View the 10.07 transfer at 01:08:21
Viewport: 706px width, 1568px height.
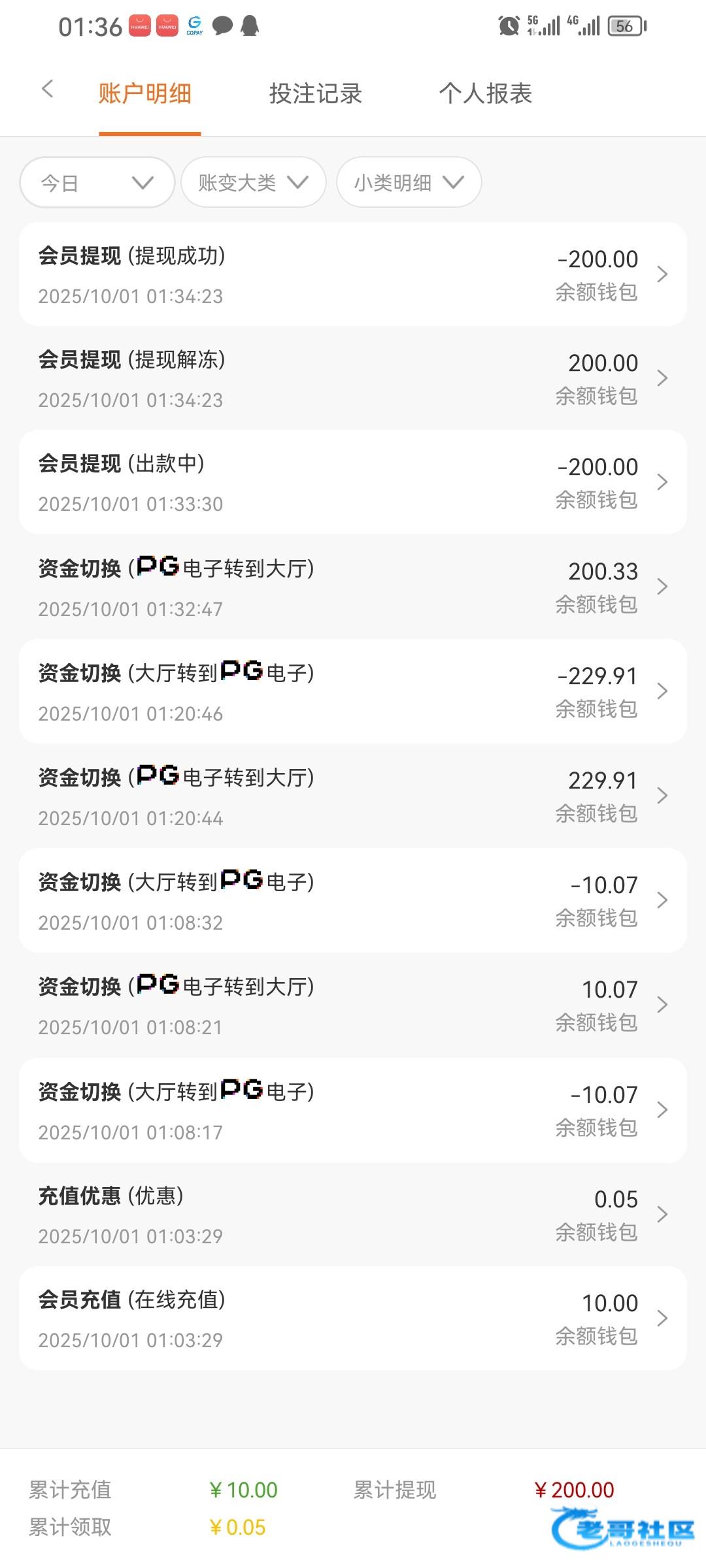[x=353, y=1005]
